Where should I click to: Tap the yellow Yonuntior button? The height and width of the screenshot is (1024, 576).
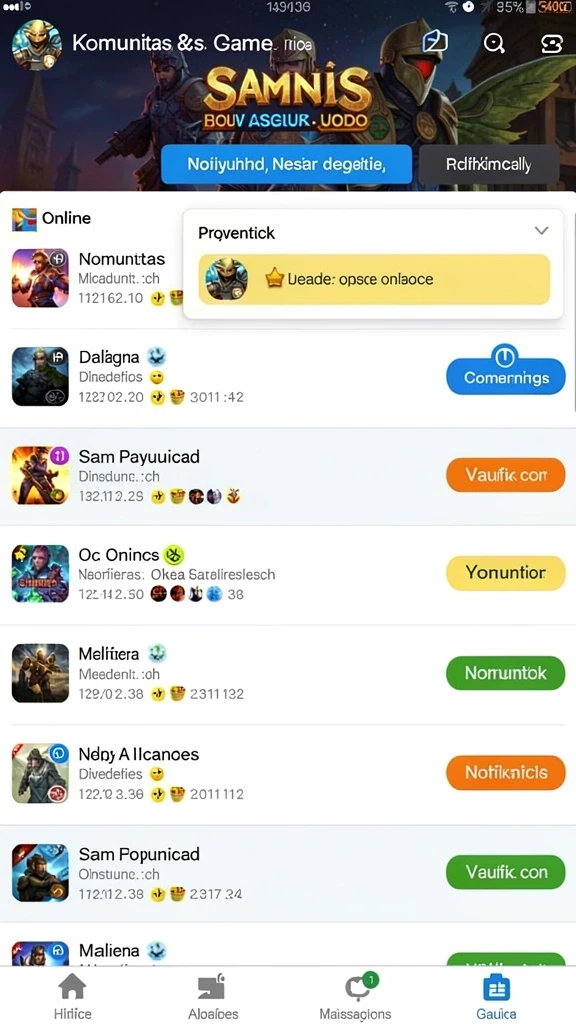pos(505,573)
